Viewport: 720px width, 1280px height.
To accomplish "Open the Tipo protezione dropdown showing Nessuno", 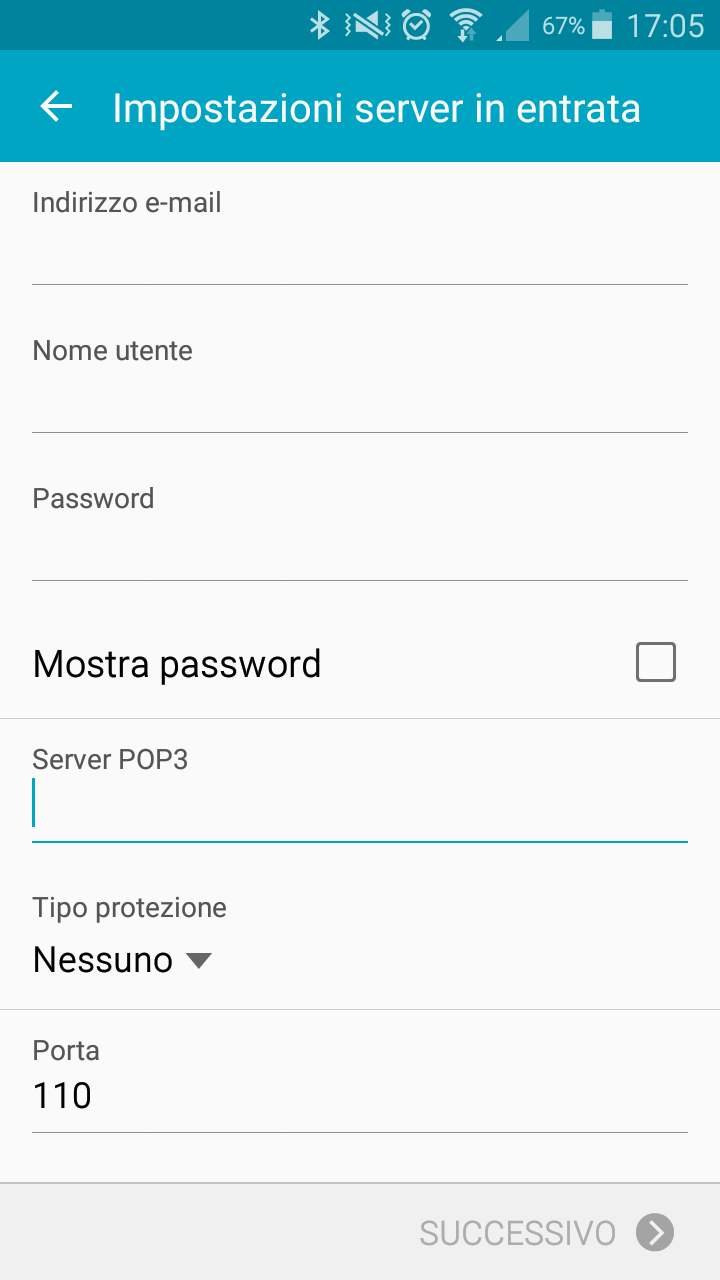I will click(122, 960).
